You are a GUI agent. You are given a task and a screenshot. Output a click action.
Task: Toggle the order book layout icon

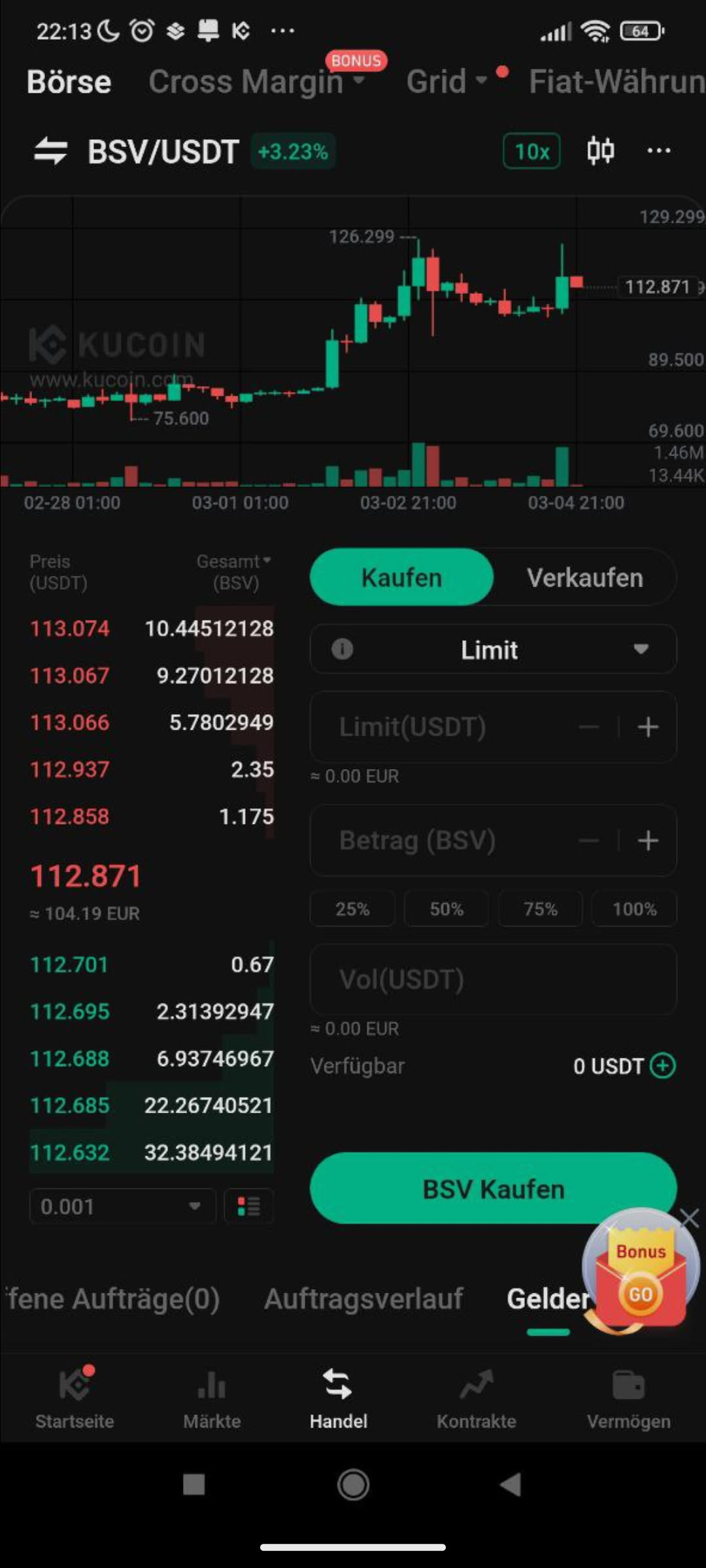(x=248, y=1206)
